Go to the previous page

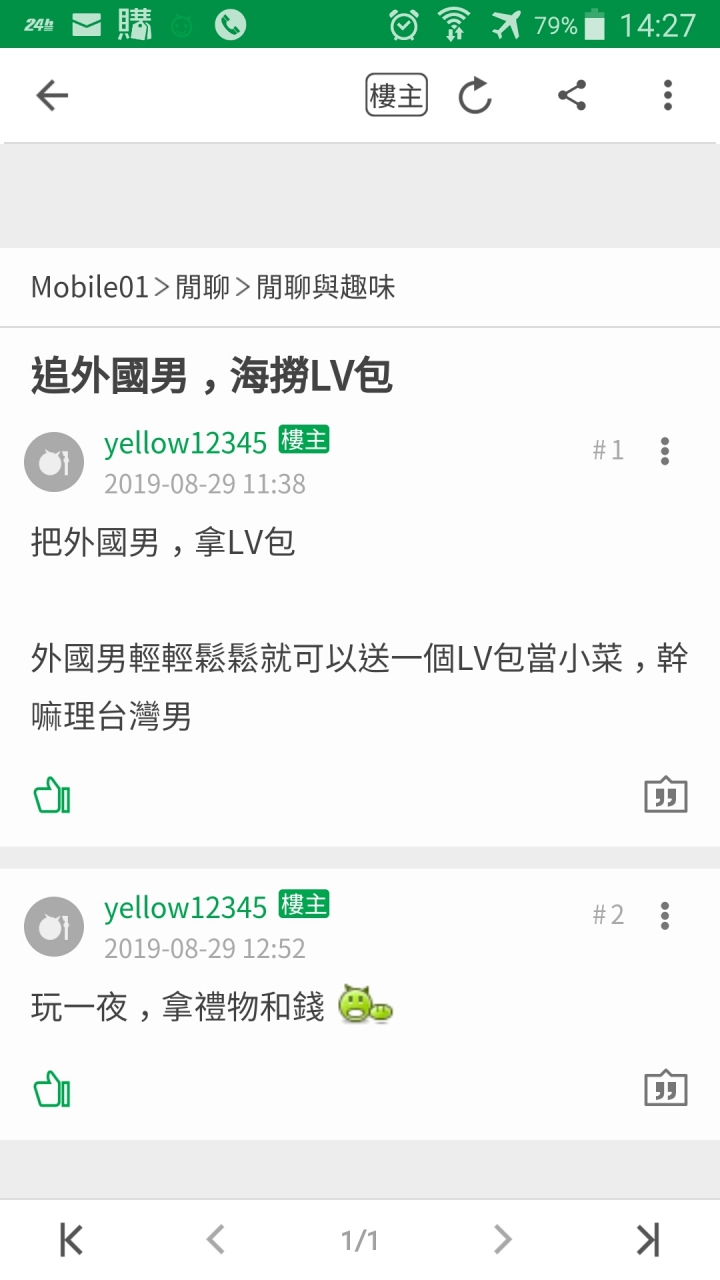pos(215,1240)
